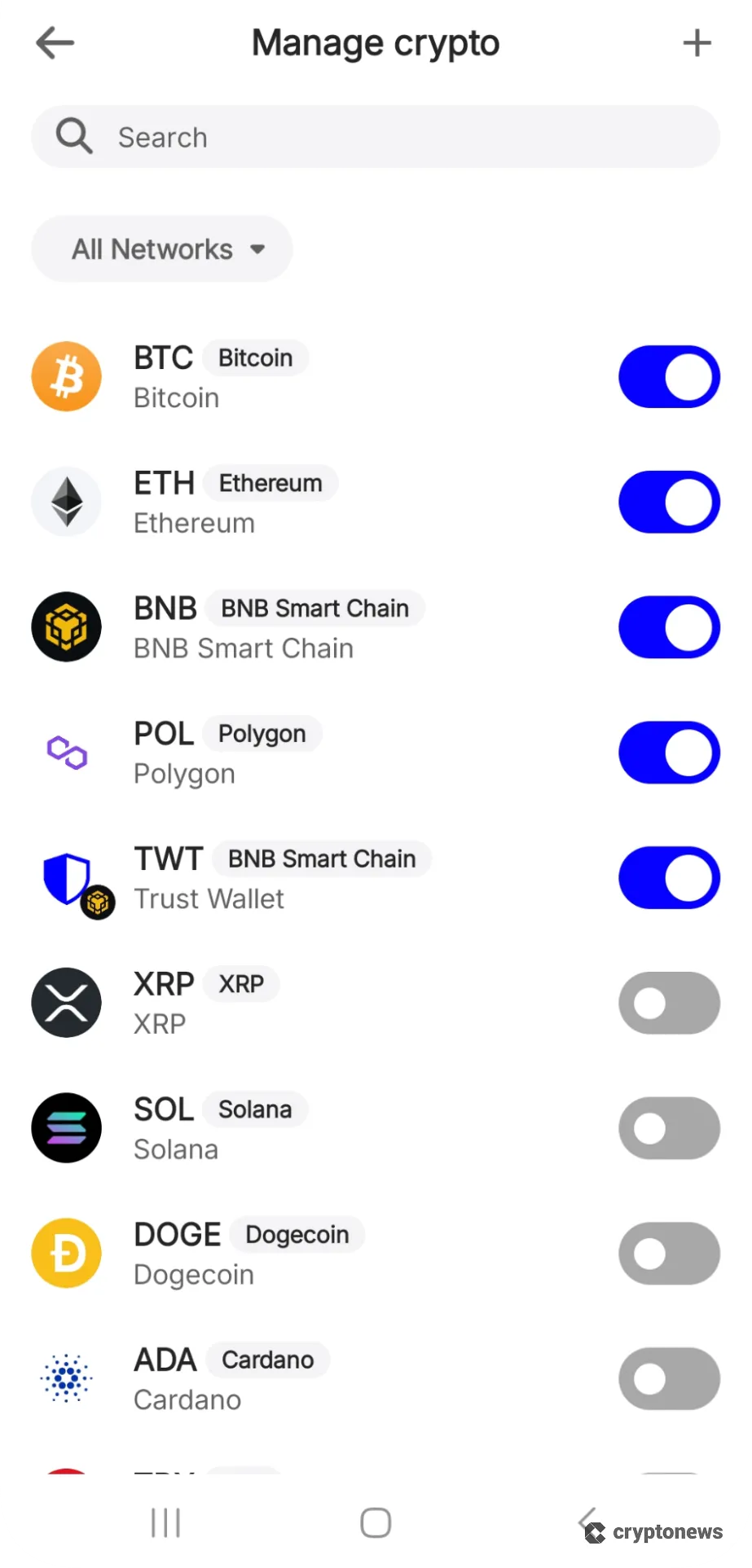The height and width of the screenshot is (1568, 752).
Task: Click the Bitcoin coin icon
Action: click(66, 376)
